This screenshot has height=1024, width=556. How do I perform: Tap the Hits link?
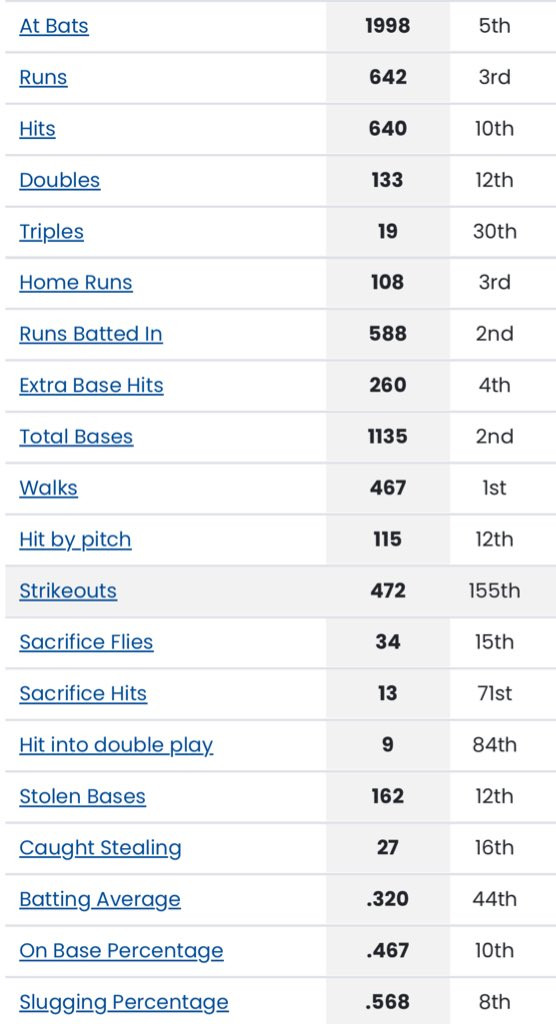[37, 129]
